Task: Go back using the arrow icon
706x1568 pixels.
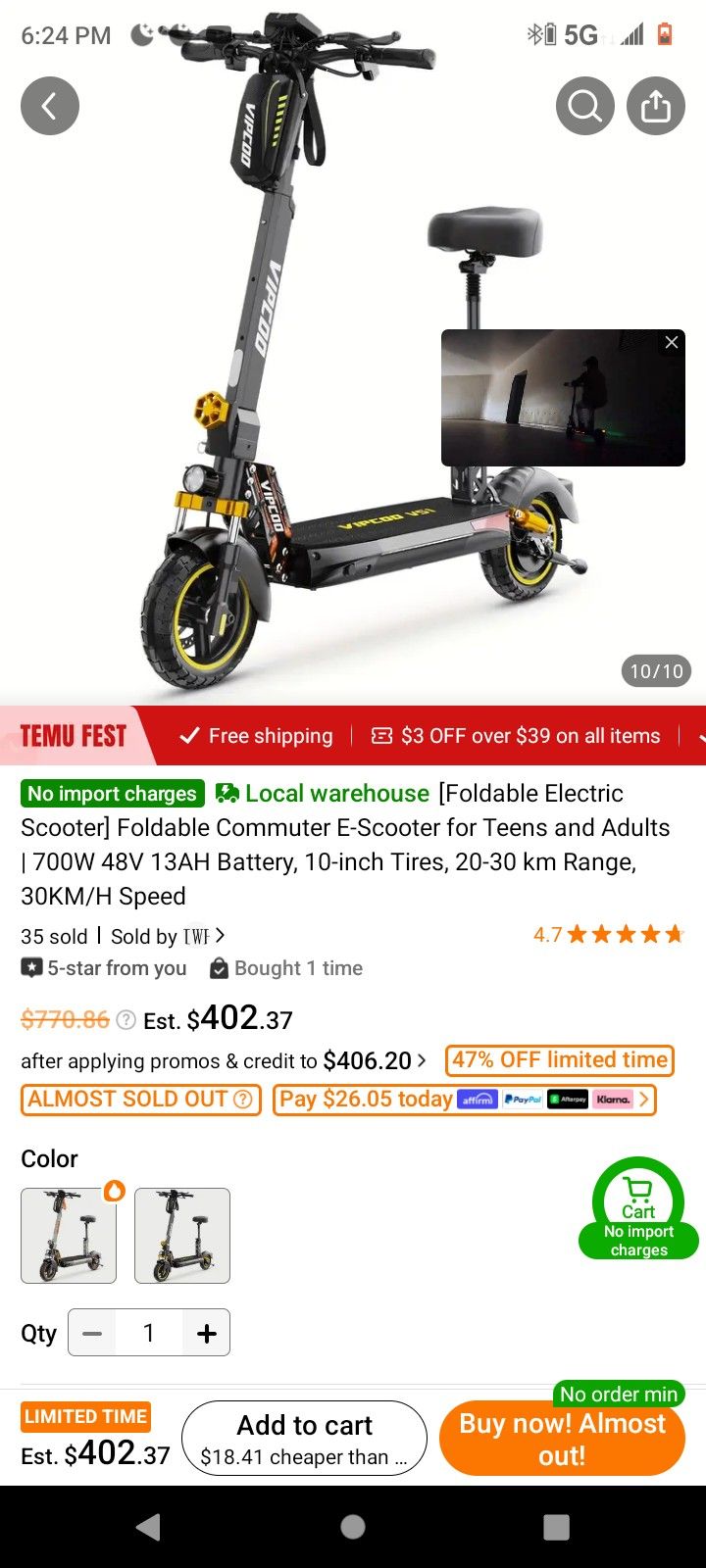Action: pyautogui.click(x=50, y=106)
